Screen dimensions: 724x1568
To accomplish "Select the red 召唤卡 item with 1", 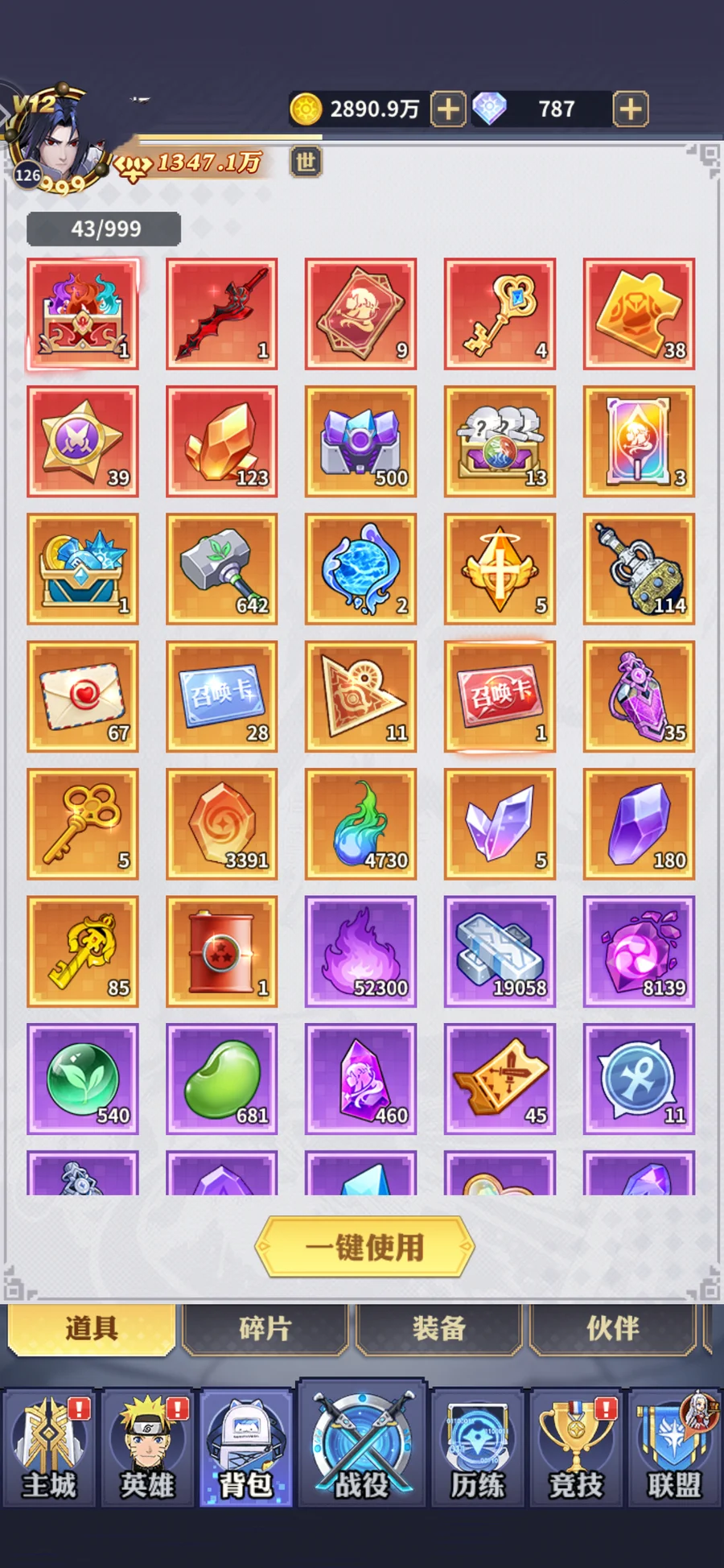I will [500, 696].
